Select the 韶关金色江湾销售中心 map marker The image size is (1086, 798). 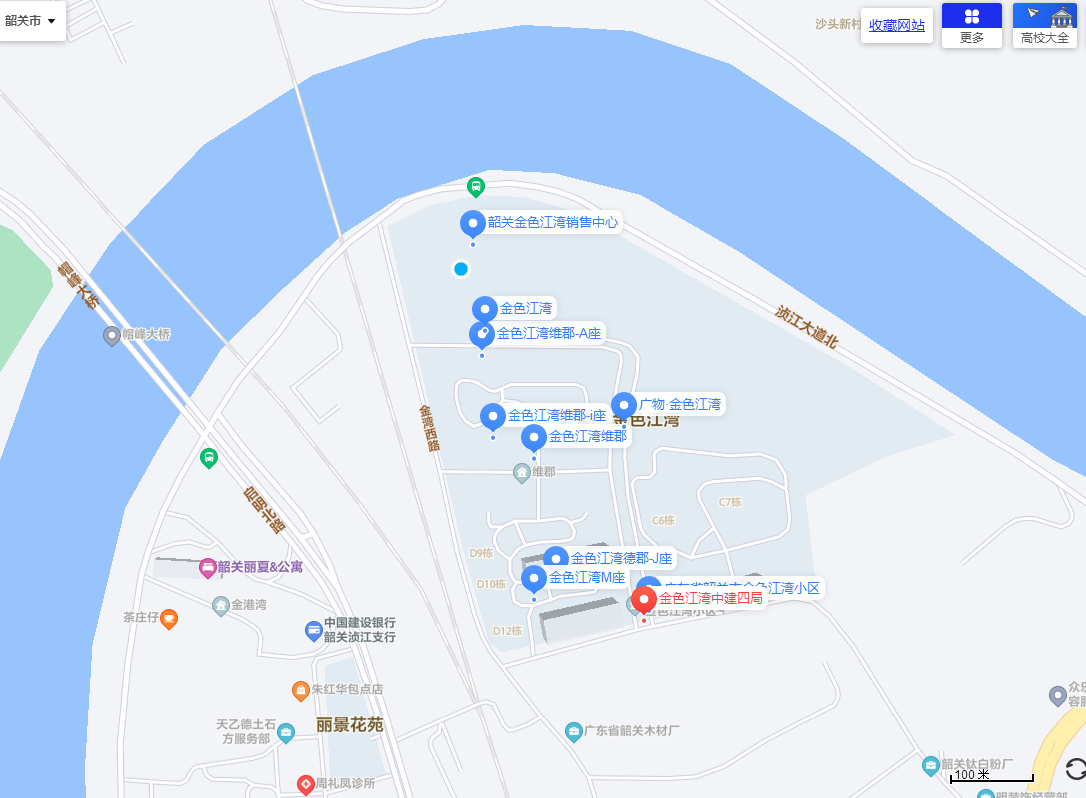pos(473,224)
